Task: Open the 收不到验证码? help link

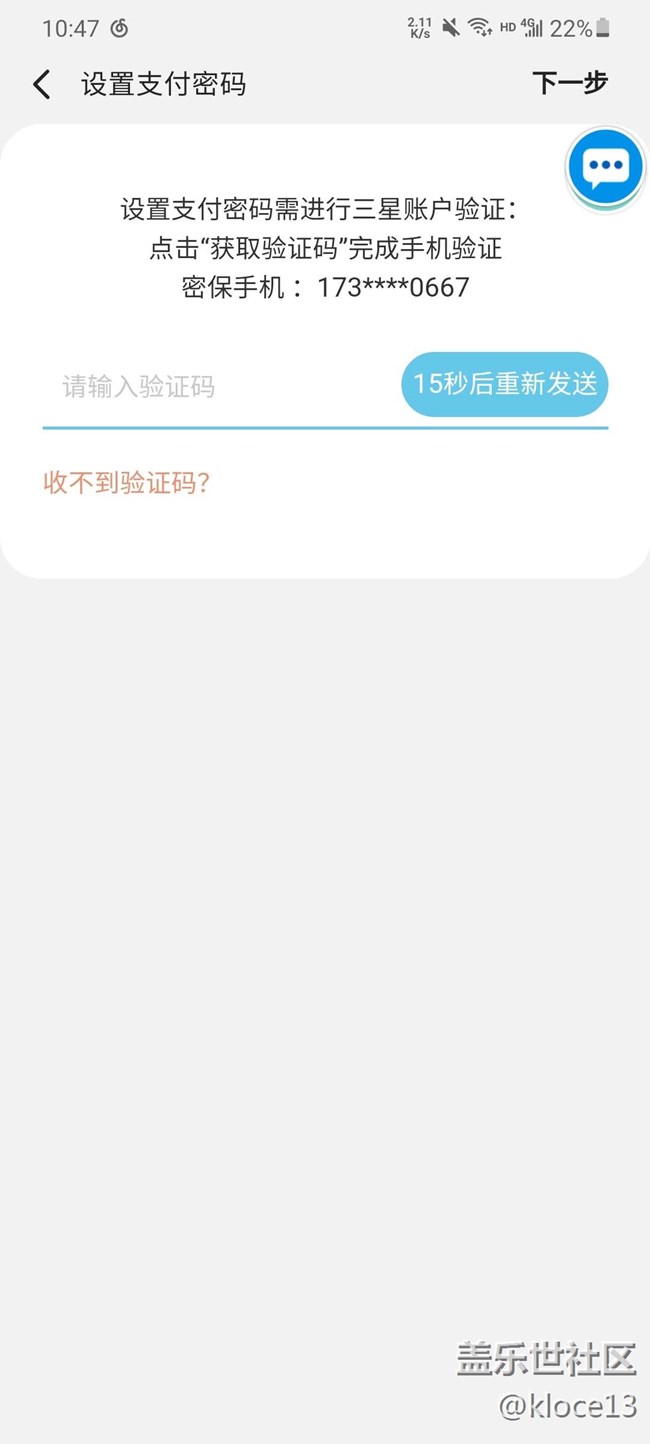Action: coord(126,484)
